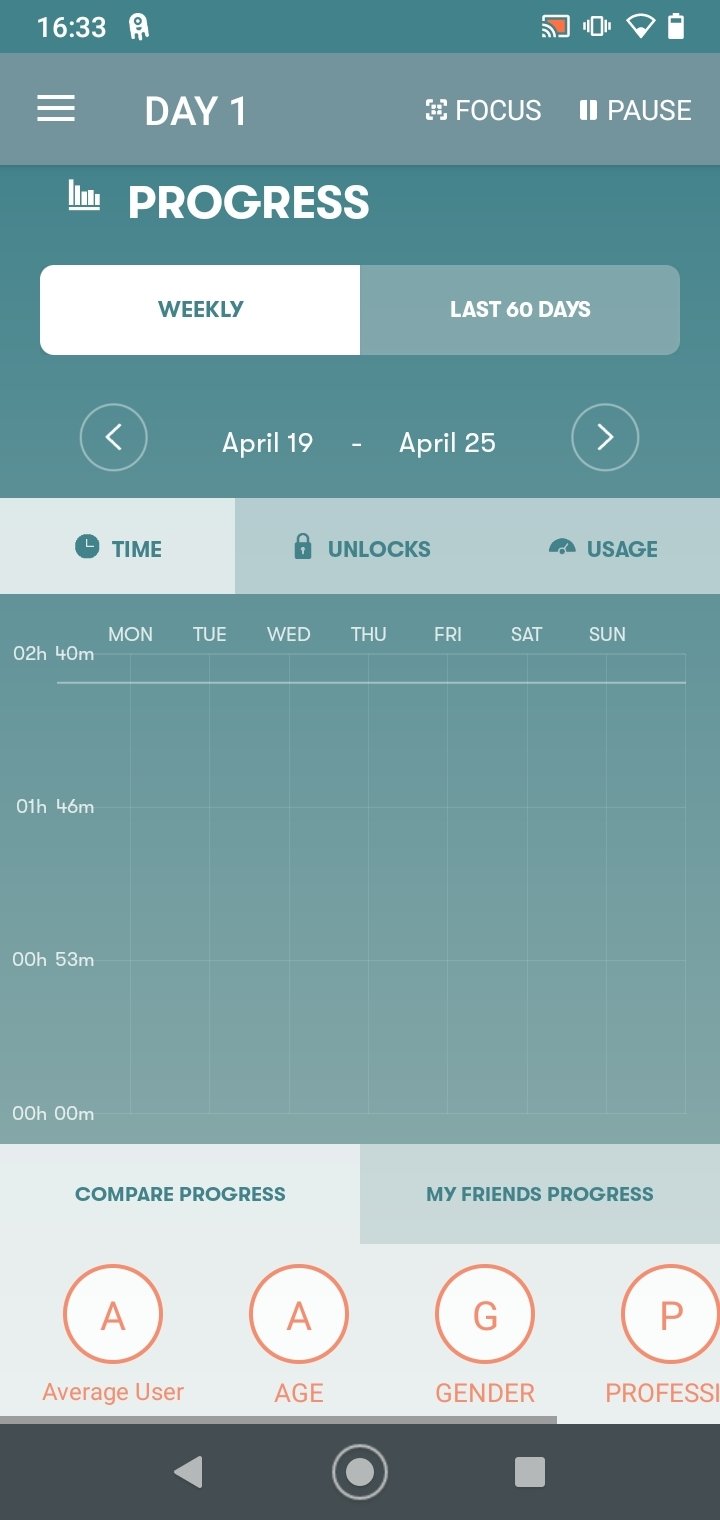Switch to the Unlocks chart

coord(361,547)
